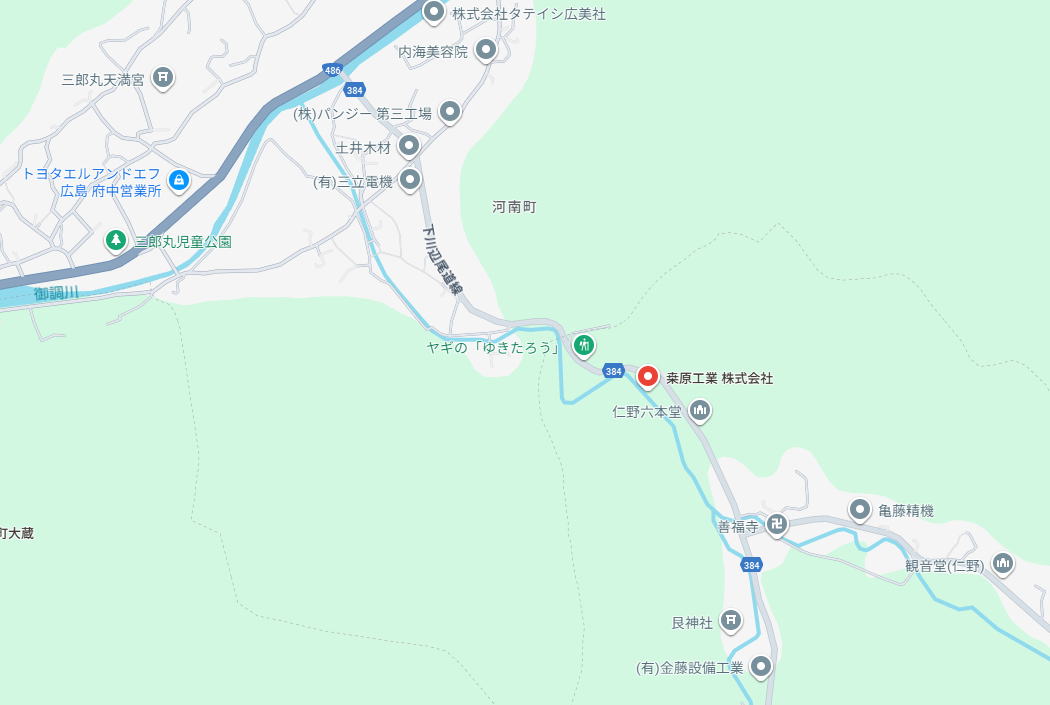Select the 桒原工業 株式会社 red pin
The width and height of the screenshot is (1050, 705).
(648, 377)
